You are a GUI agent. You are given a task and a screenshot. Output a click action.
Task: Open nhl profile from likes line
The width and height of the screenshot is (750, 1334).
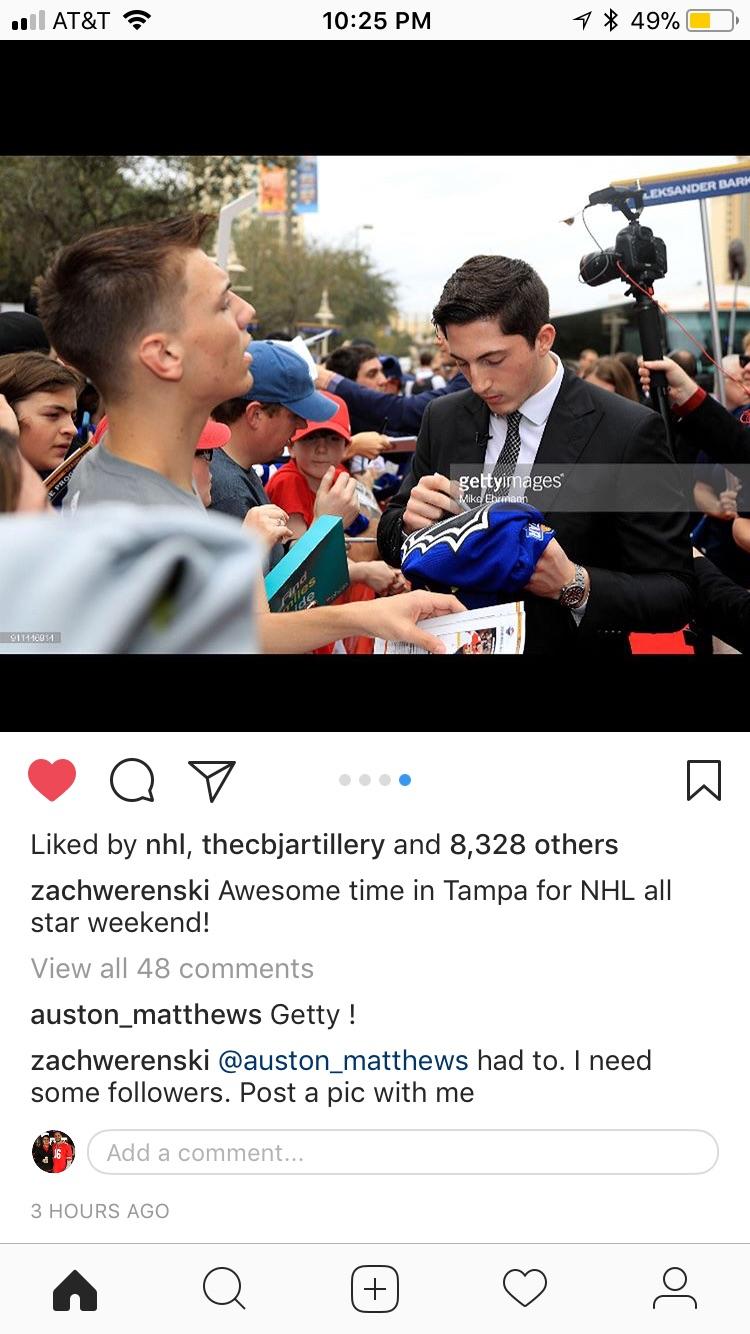click(x=165, y=845)
